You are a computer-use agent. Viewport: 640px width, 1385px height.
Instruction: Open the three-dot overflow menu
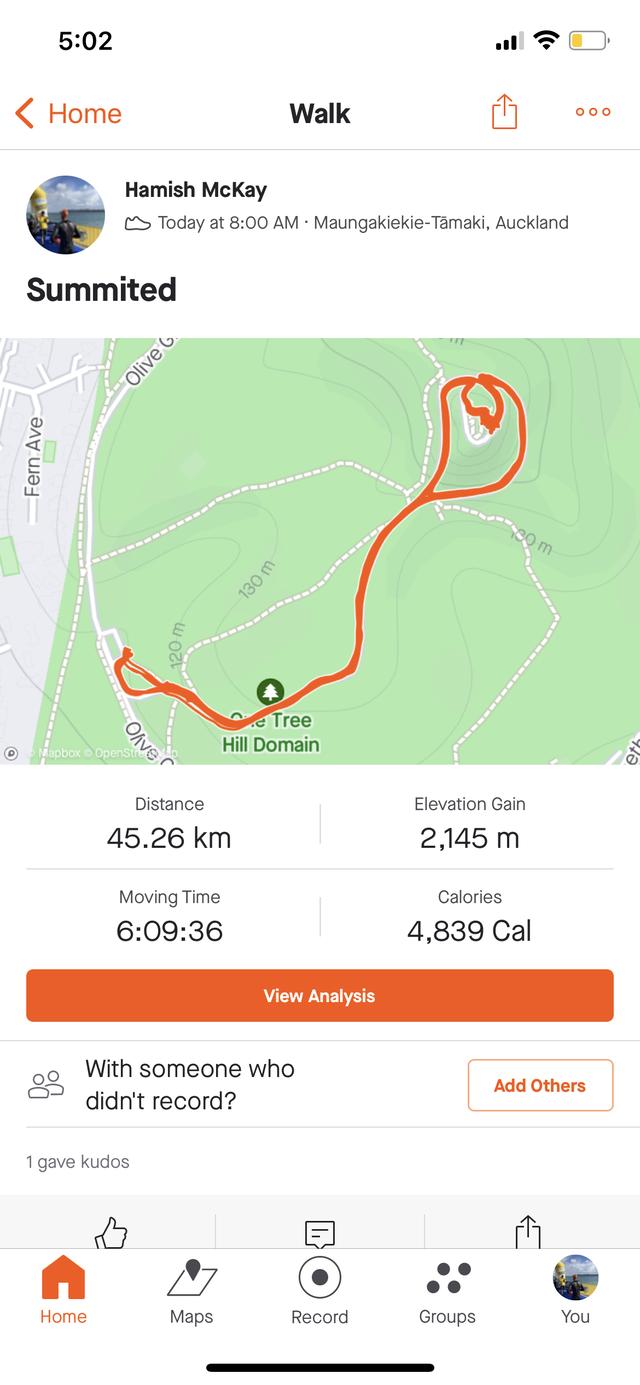click(592, 112)
